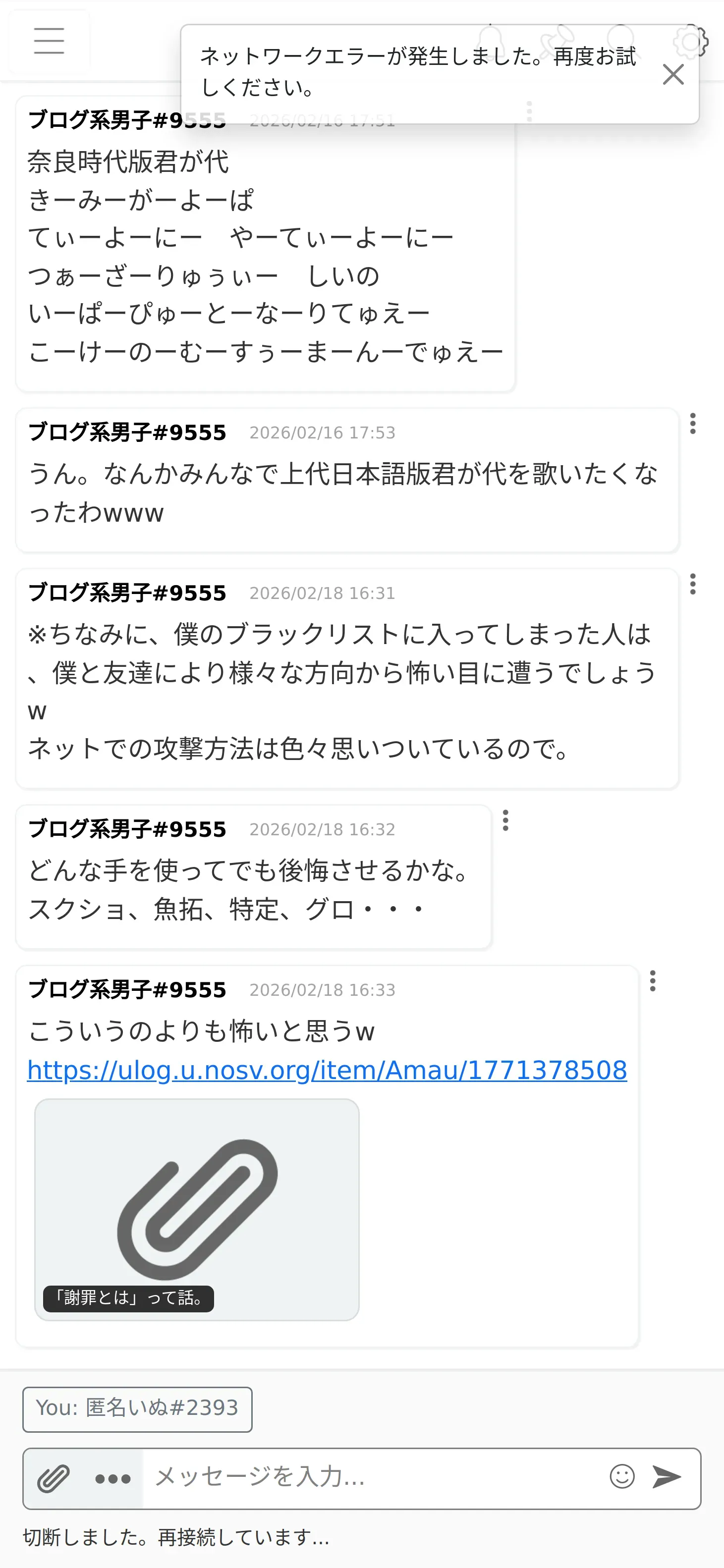
Task: Open the ulog.u.nosv.org link
Action: [x=327, y=1070]
